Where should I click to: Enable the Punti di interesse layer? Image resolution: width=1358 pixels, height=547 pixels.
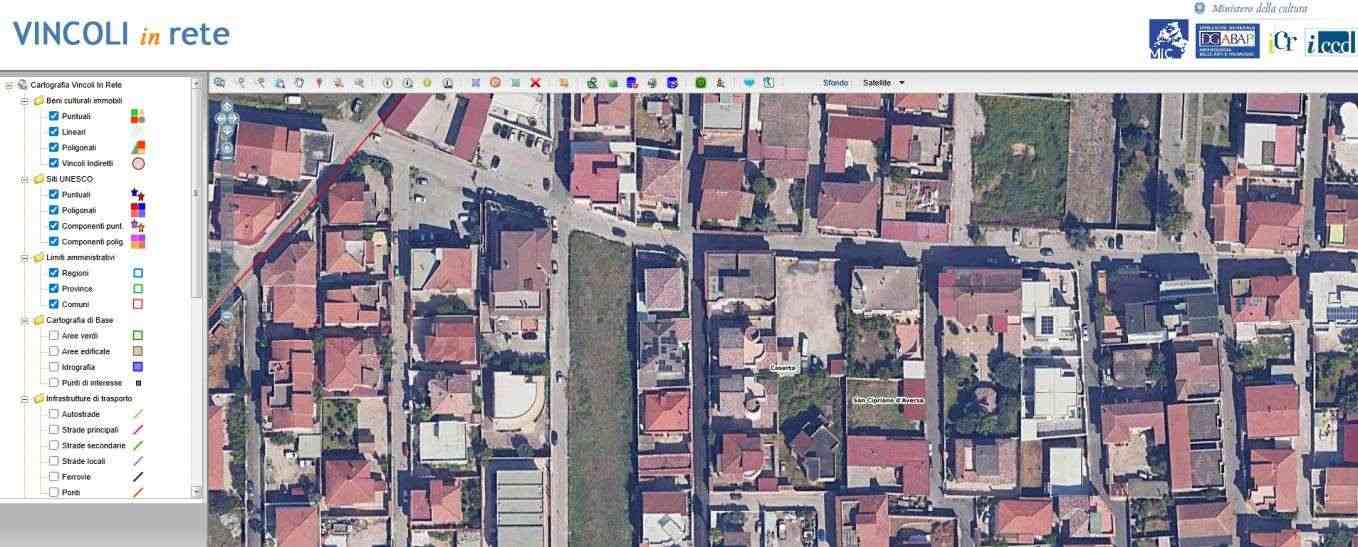click(x=54, y=382)
